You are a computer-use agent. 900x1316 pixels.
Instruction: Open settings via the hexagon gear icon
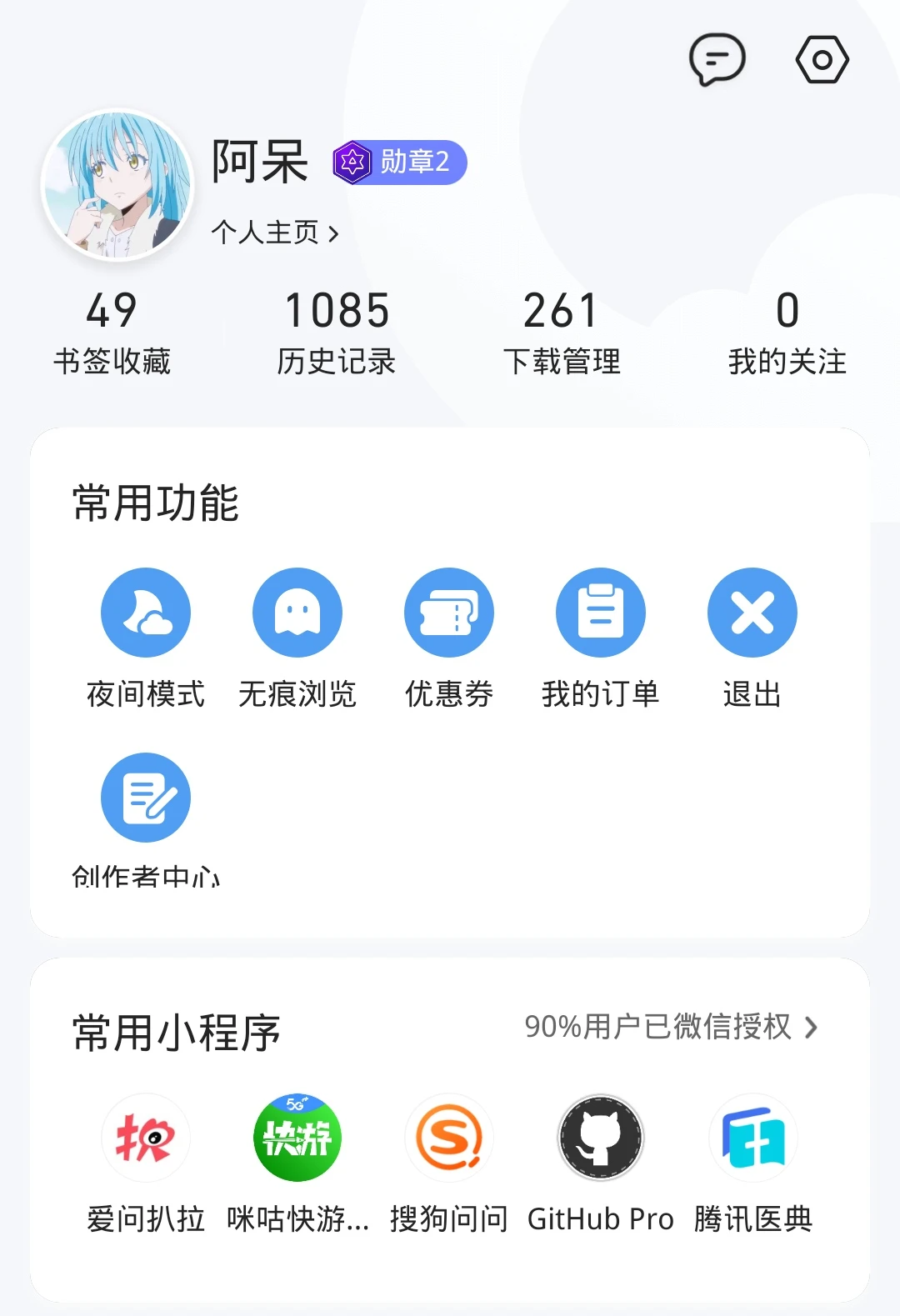(x=822, y=60)
